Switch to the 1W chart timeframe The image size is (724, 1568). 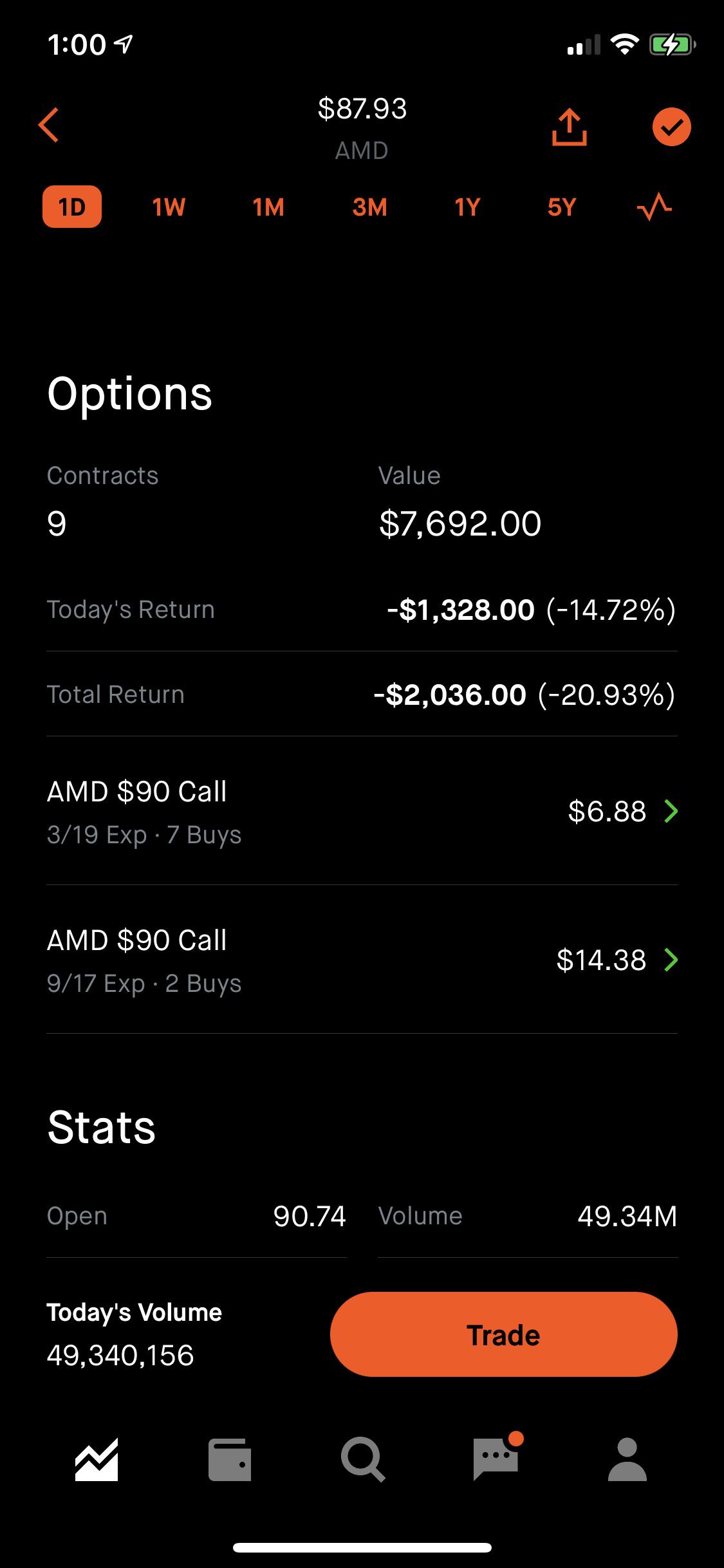coord(169,207)
